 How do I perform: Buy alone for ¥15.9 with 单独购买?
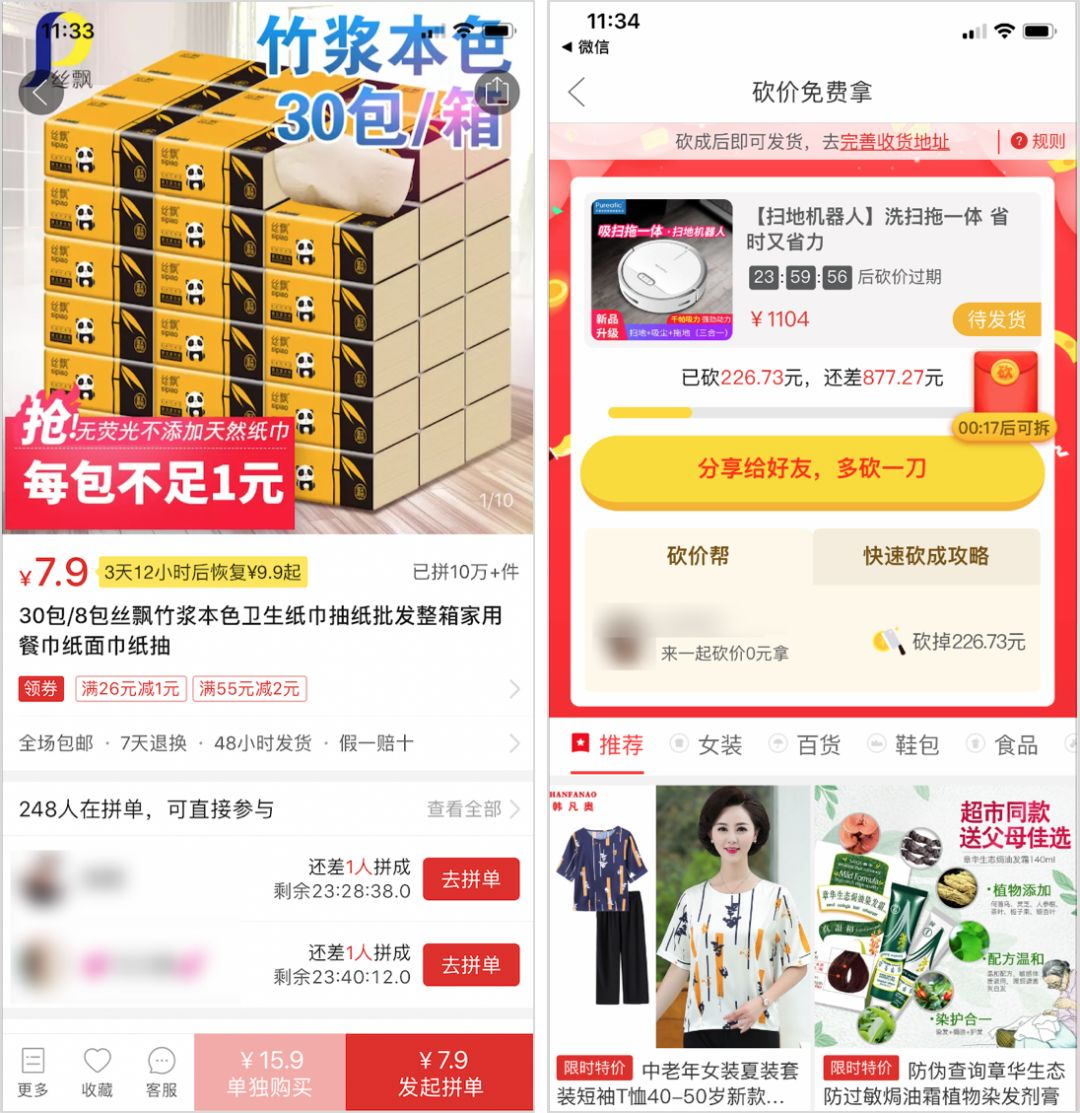click(269, 1073)
